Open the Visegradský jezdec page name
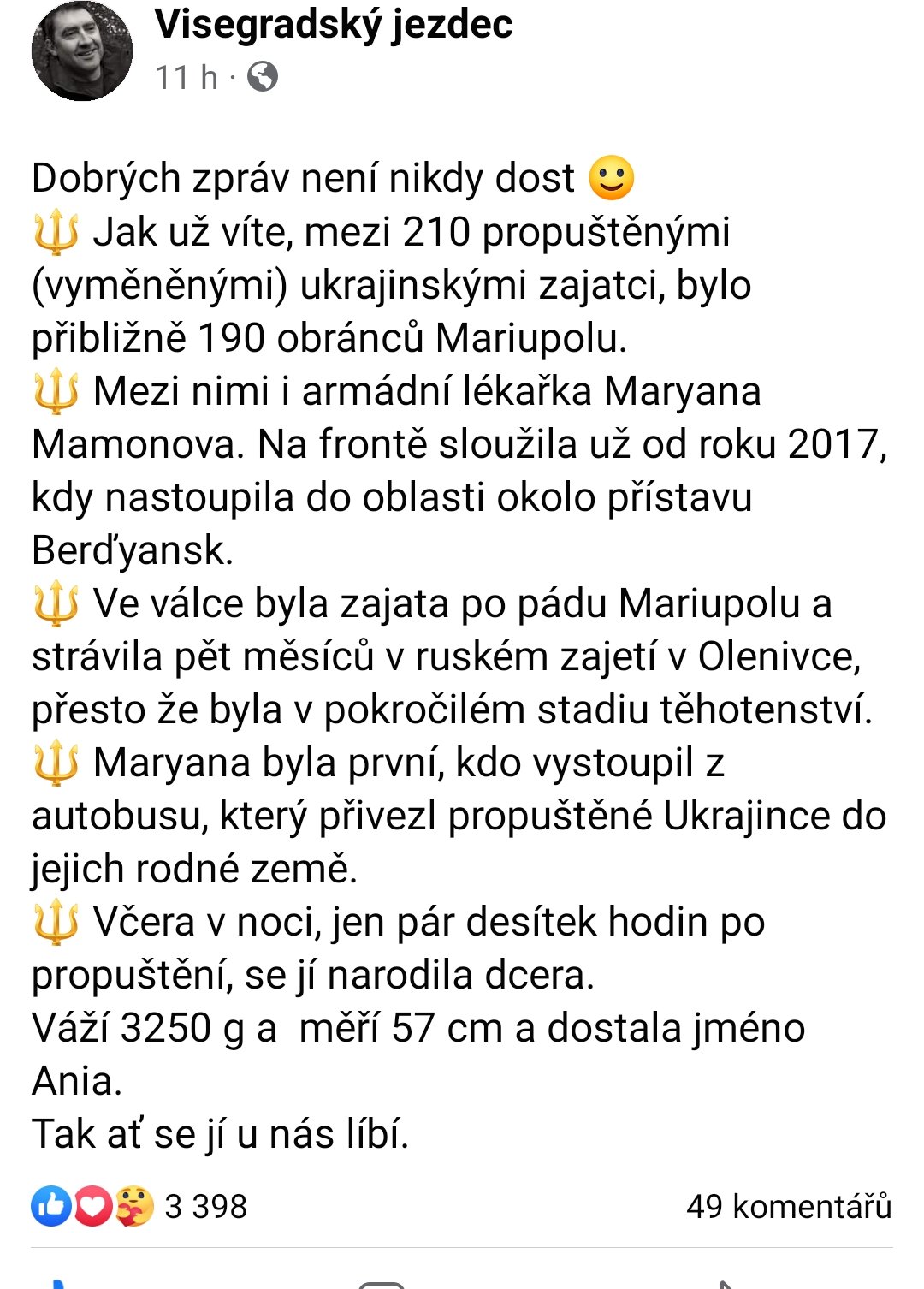This screenshot has height=1289, width=924. pos(334,24)
